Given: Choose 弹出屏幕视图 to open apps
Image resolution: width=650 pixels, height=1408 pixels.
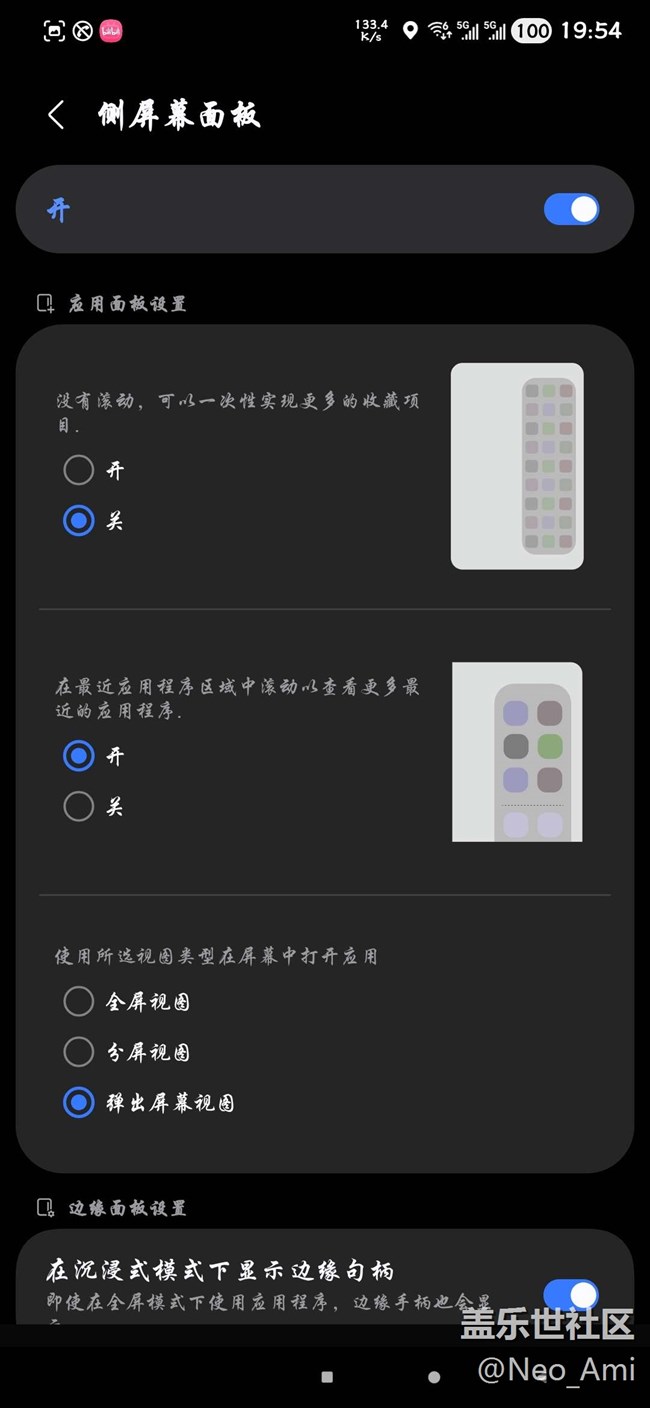Looking at the screenshot, I should click(79, 1103).
